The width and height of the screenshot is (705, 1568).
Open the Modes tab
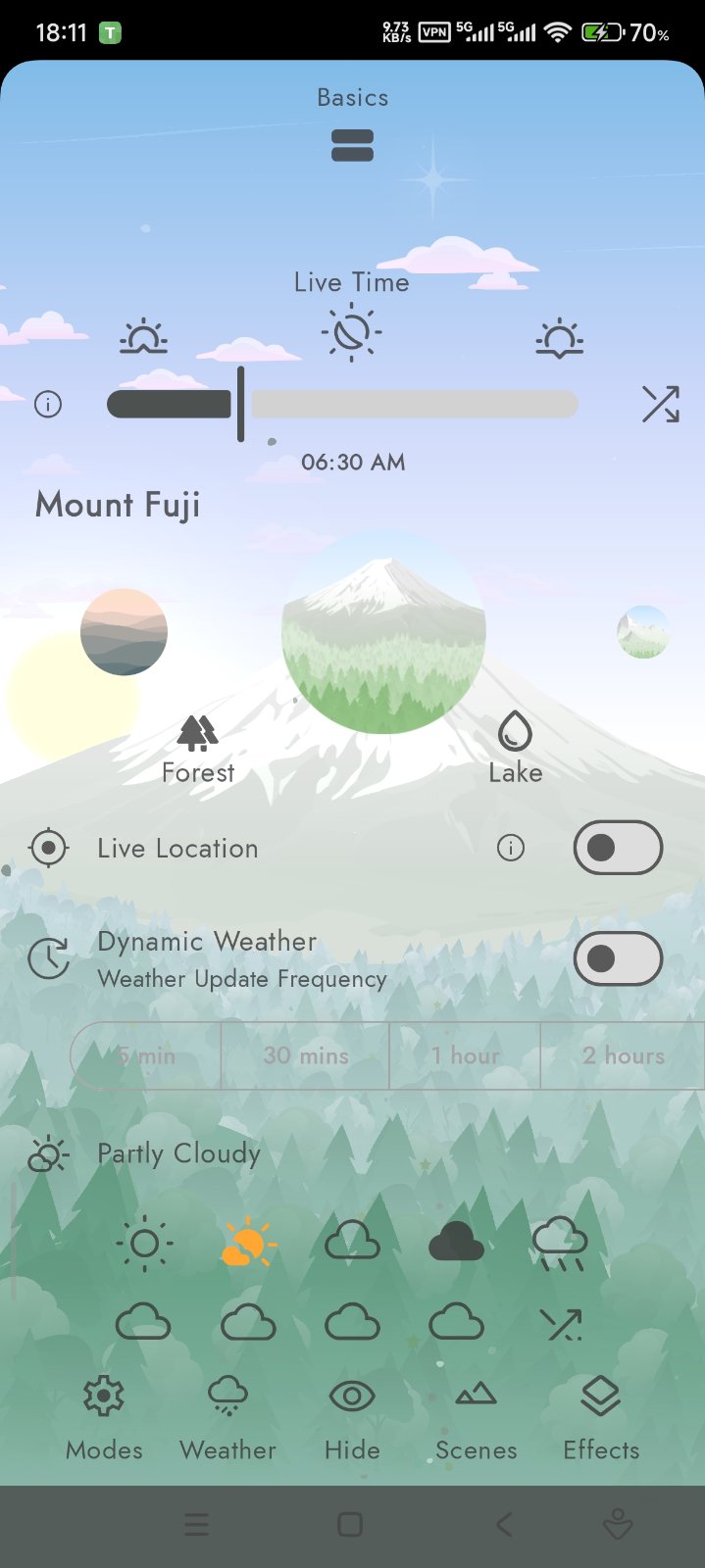104,1417
